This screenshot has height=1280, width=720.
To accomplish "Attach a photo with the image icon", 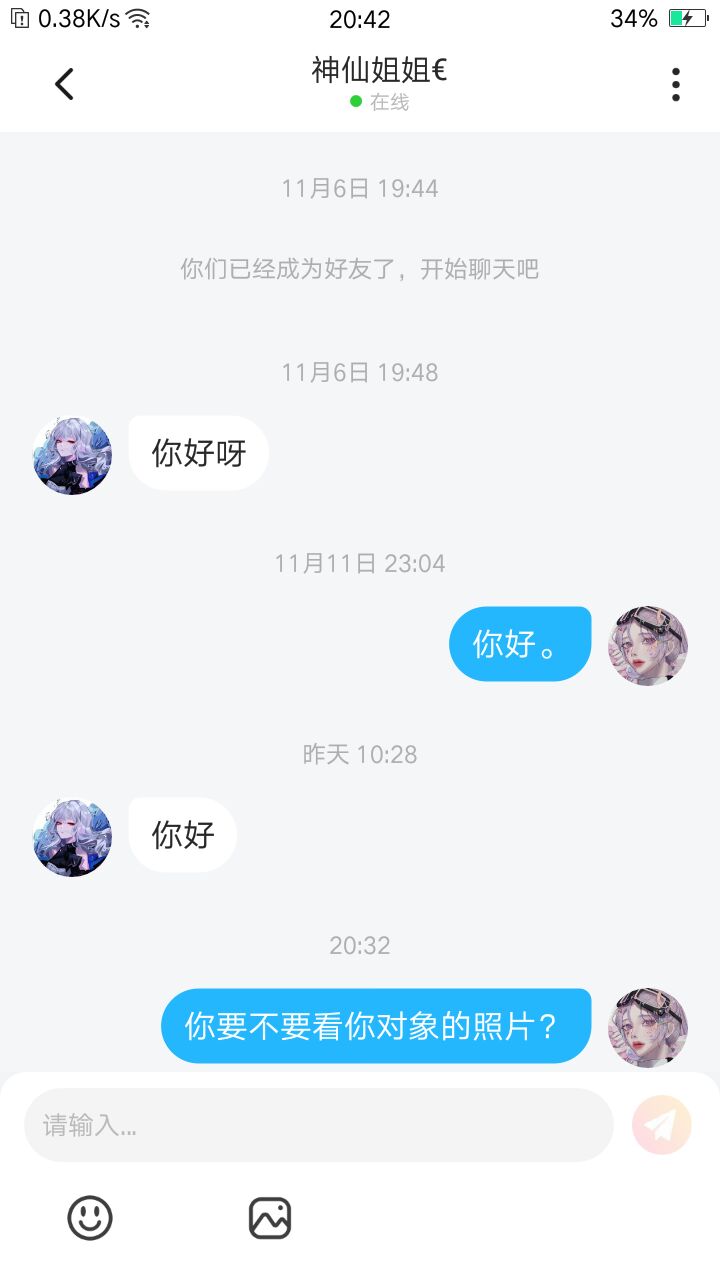I will 270,1218.
